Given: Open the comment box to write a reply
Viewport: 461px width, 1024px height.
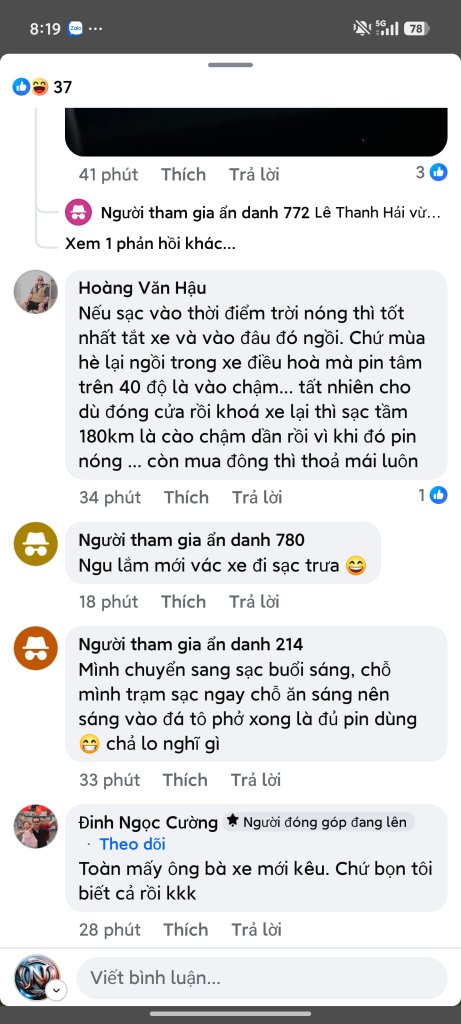Looking at the screenshot, I should pos(261,977).
